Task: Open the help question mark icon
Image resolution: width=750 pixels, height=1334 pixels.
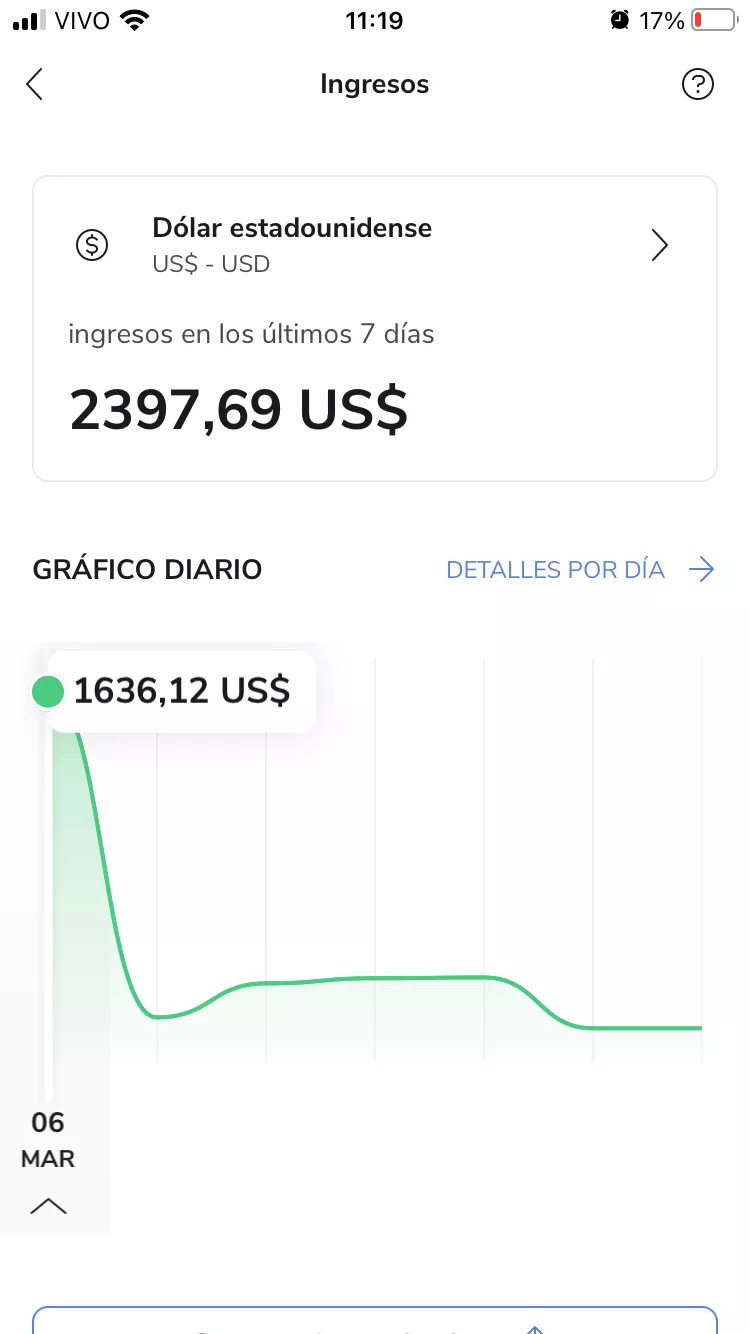Action: click(697, 85)
